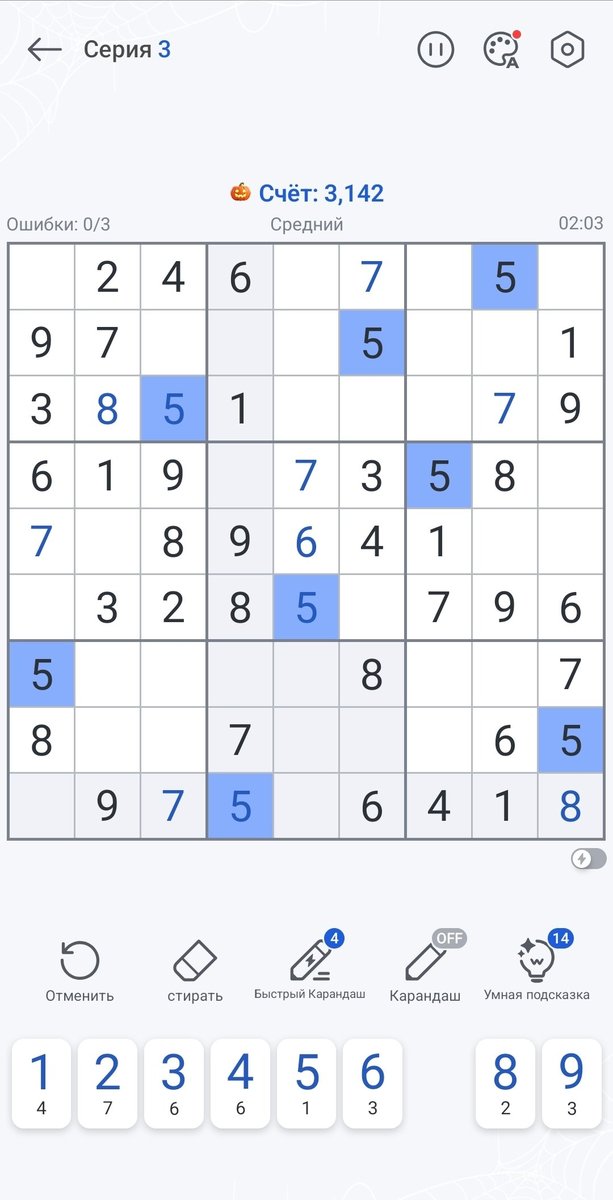Undo last move with Отменить
The image size is (613, 1200).
pyautogui.click(x=80, y=972)
